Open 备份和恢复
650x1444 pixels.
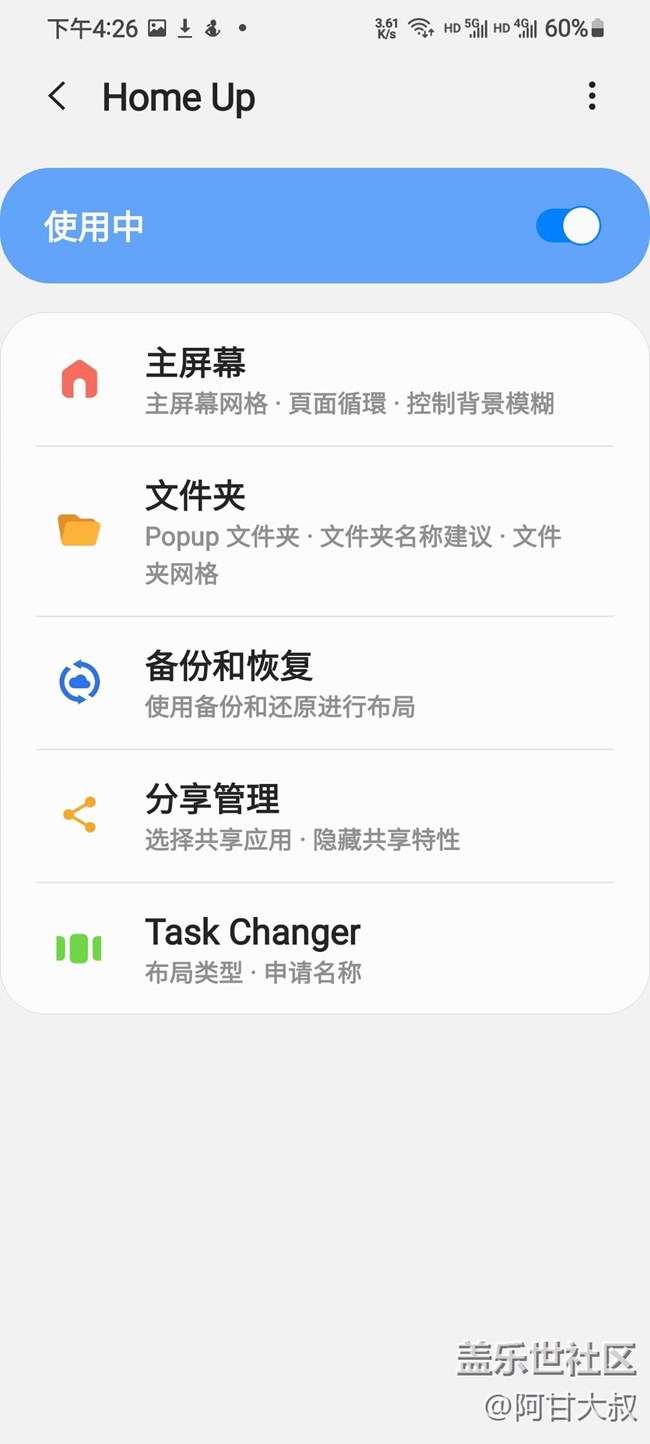click(x=325, y=684)
